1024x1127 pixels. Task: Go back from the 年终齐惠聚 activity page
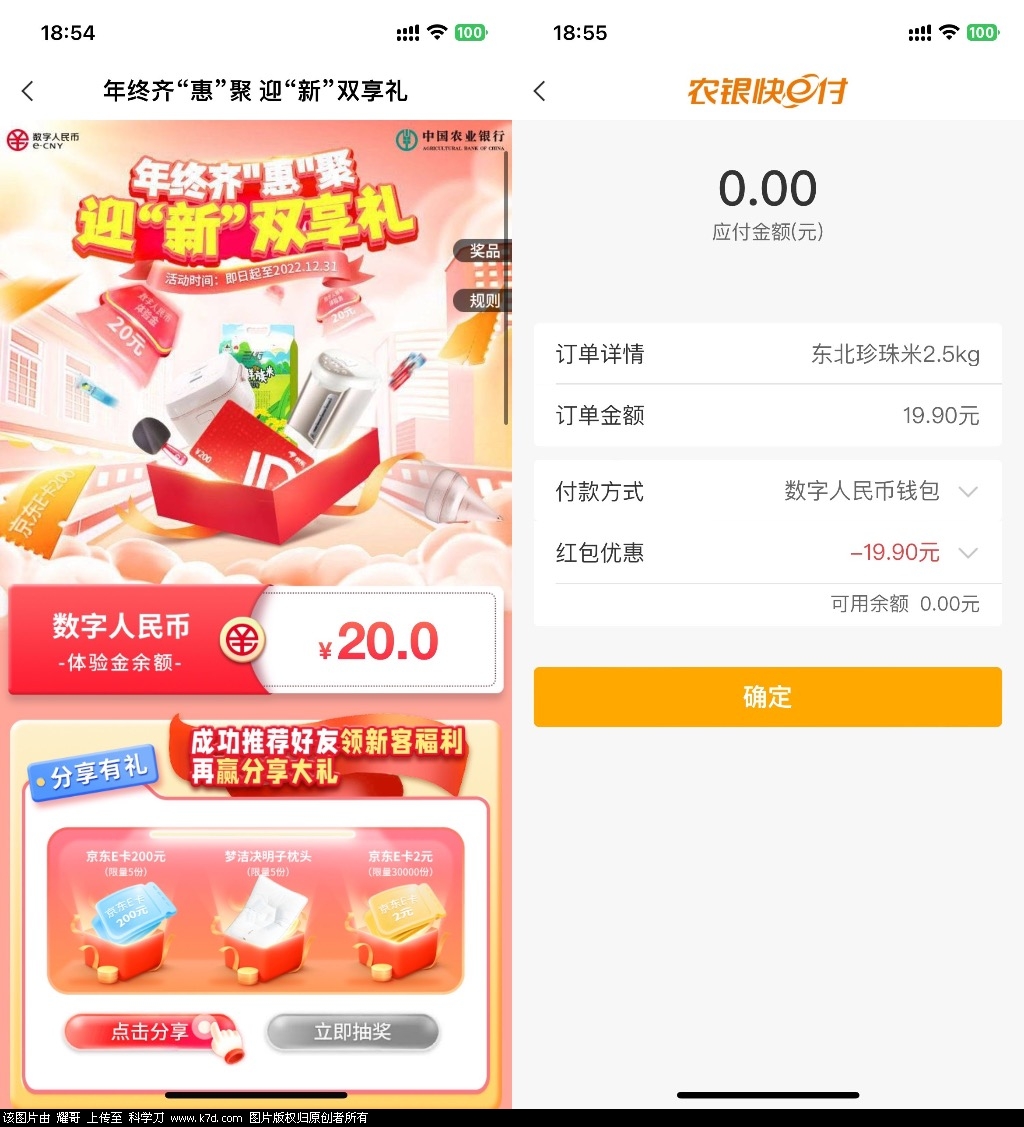point(28,91)
